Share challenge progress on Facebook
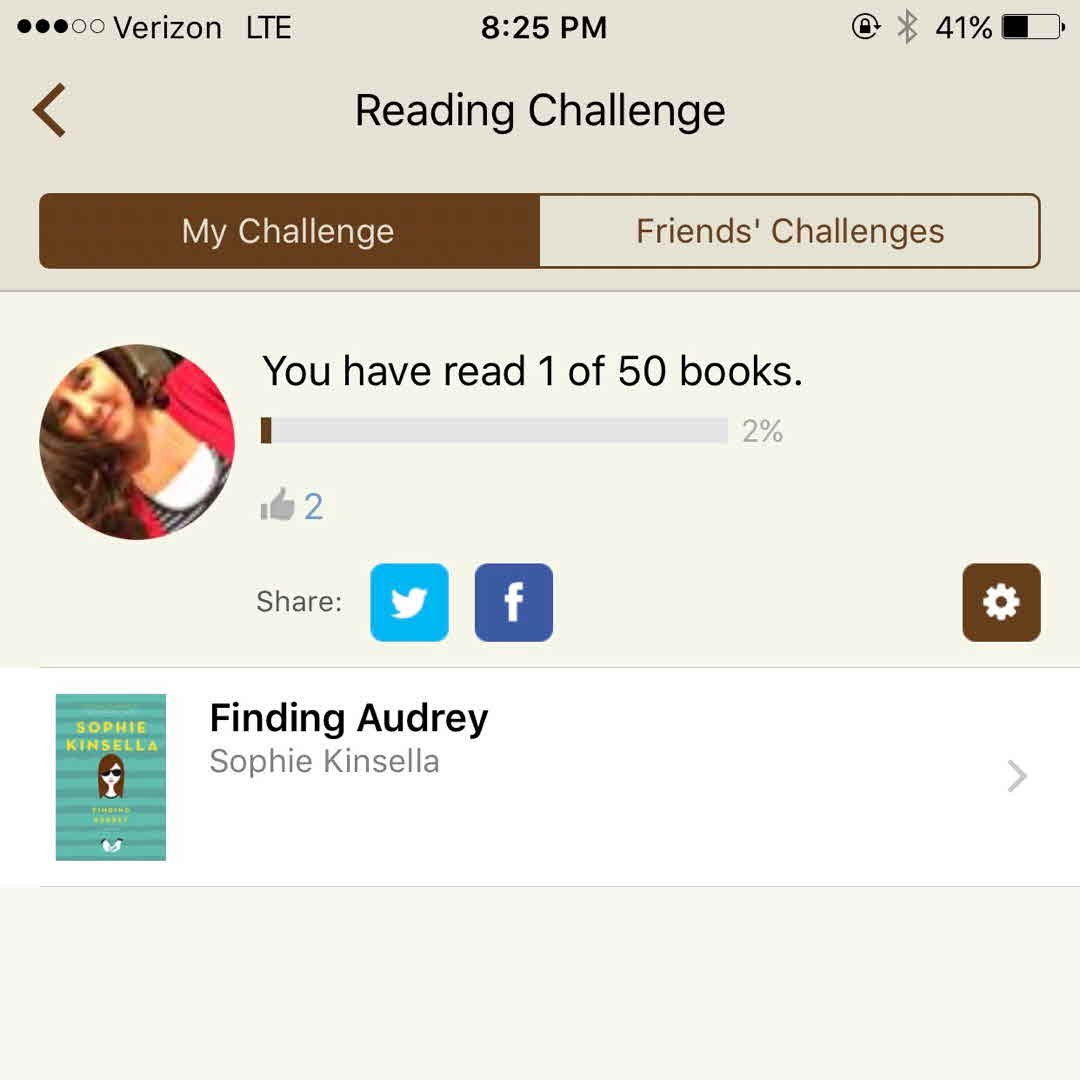Screen dimensions: 1080x1080 click(513, 602)
